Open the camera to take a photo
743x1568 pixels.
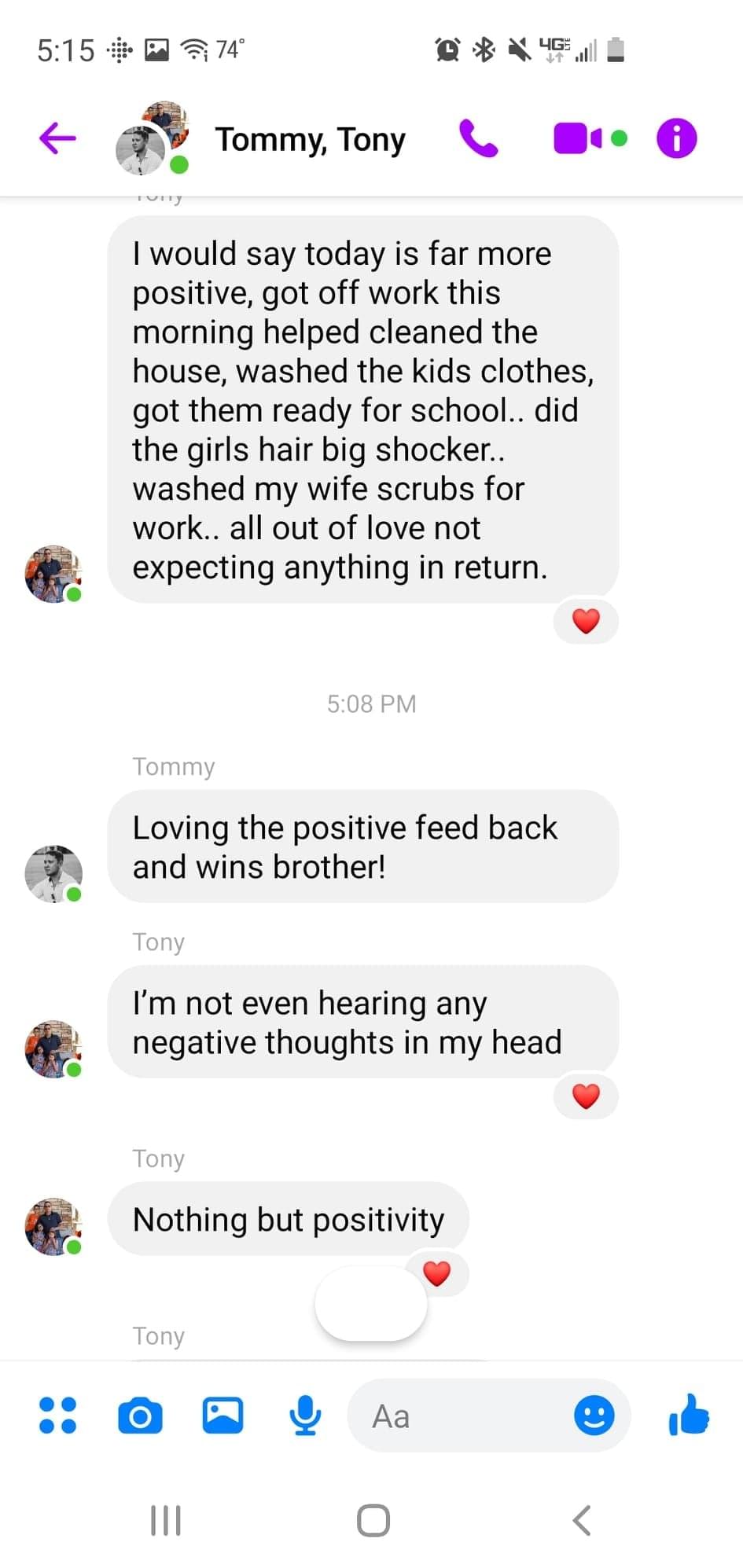[140, 1416]
